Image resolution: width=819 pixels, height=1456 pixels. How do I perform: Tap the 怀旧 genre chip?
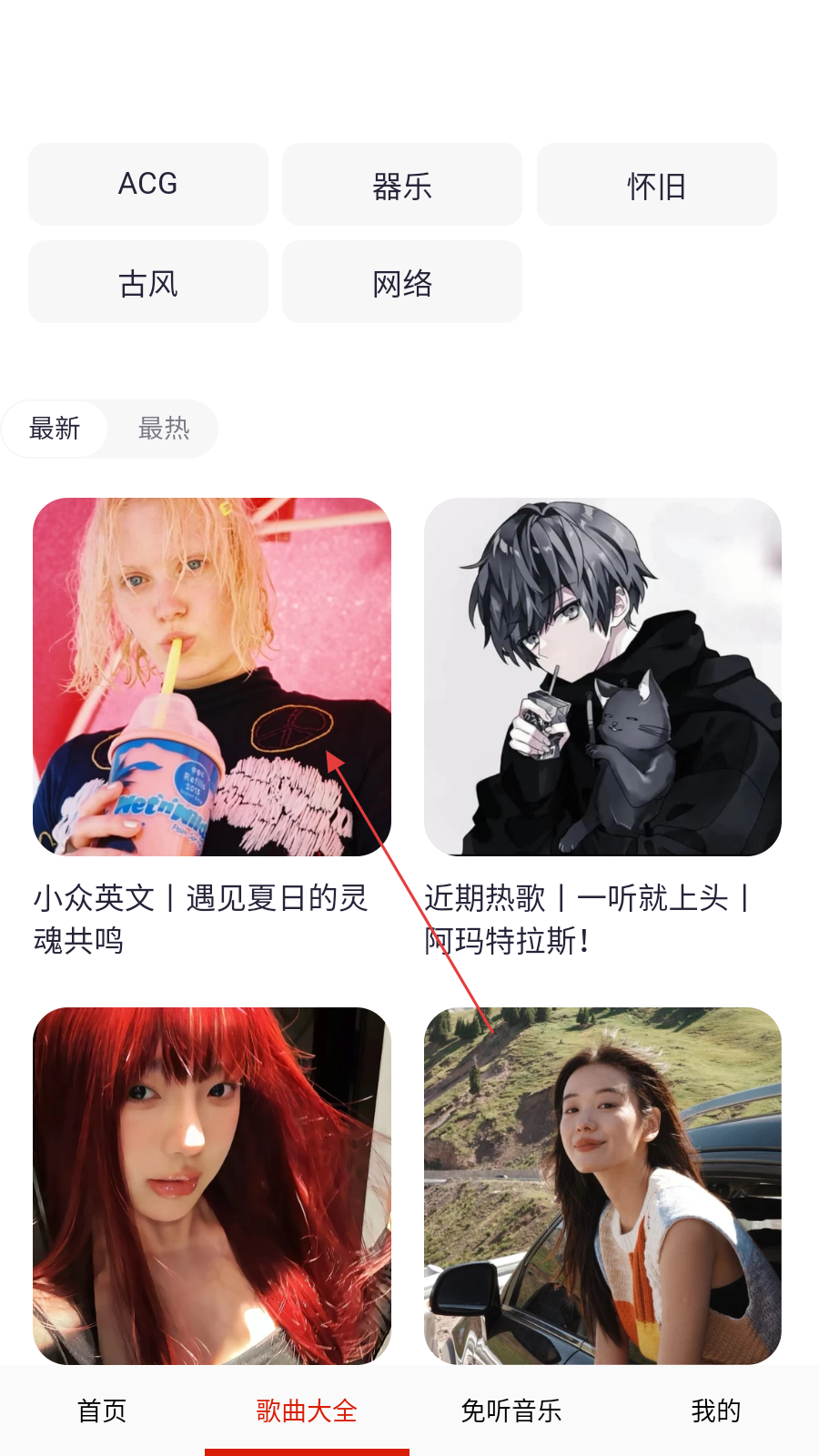pyautogui.click(x=656, y=185)
